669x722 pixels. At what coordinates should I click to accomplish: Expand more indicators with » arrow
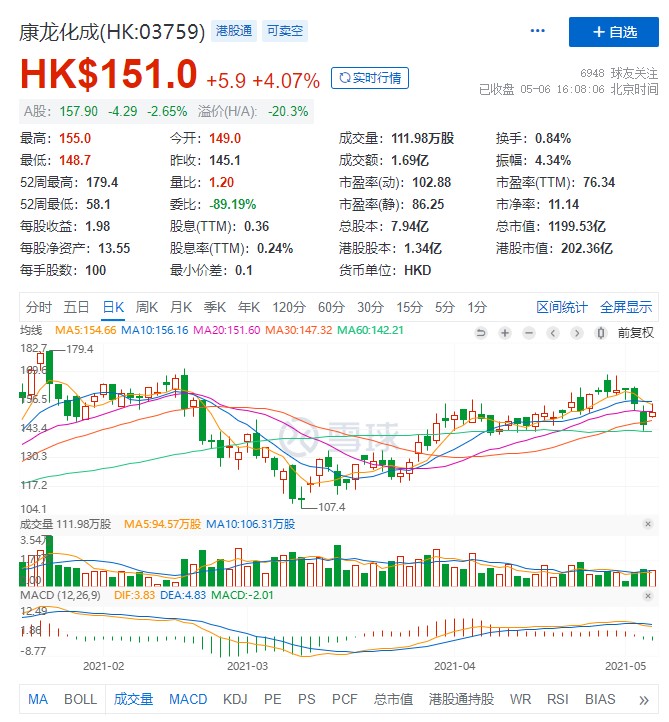click(x=645, y=699)
